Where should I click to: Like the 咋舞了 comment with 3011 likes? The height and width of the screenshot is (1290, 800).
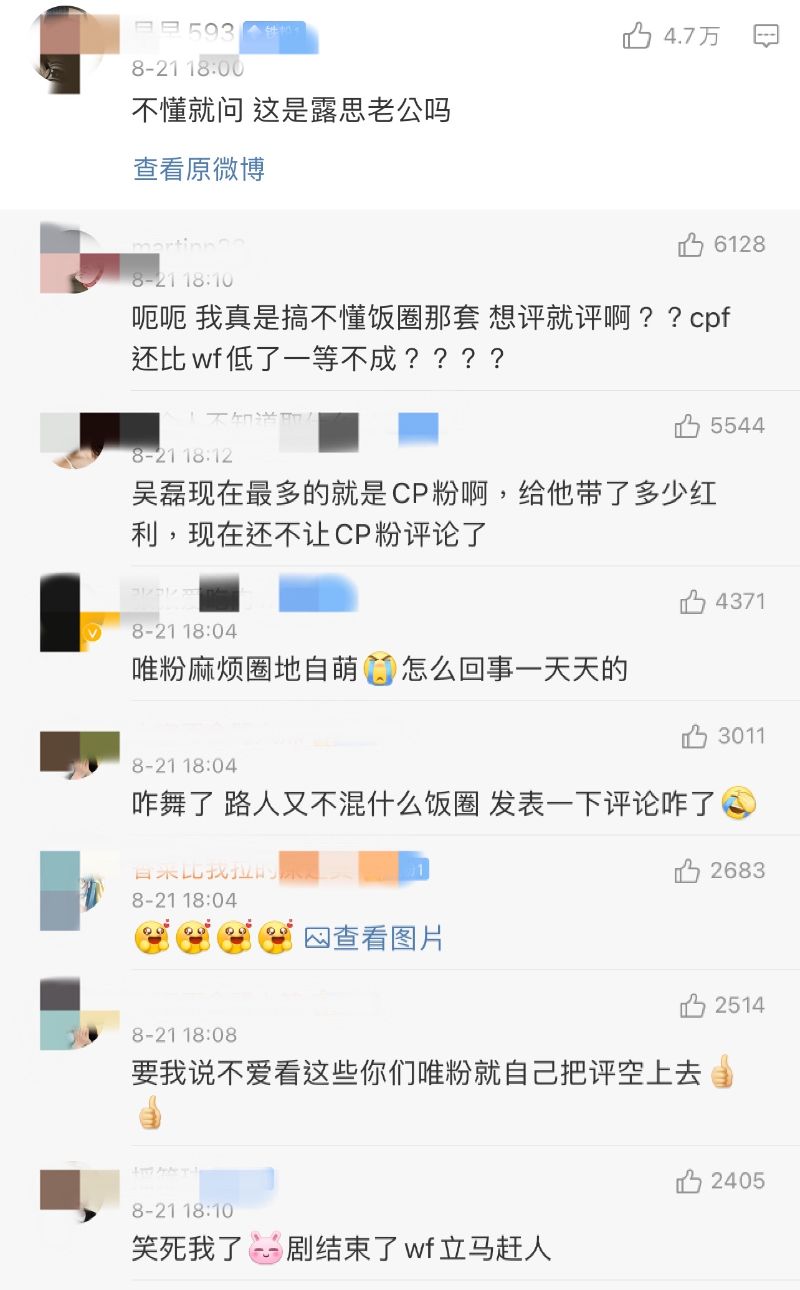[x=694, y=737]
